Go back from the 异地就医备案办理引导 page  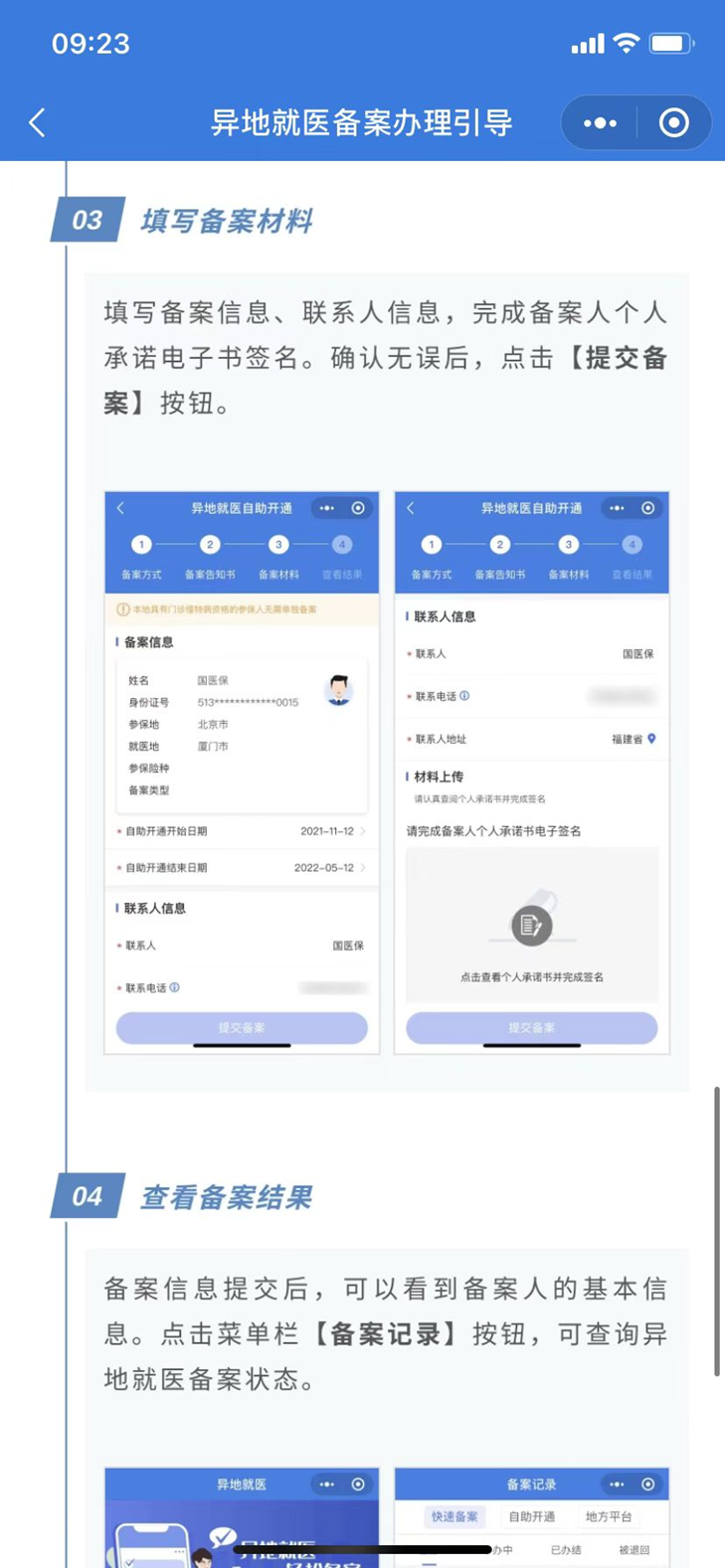tap(38, 123)
